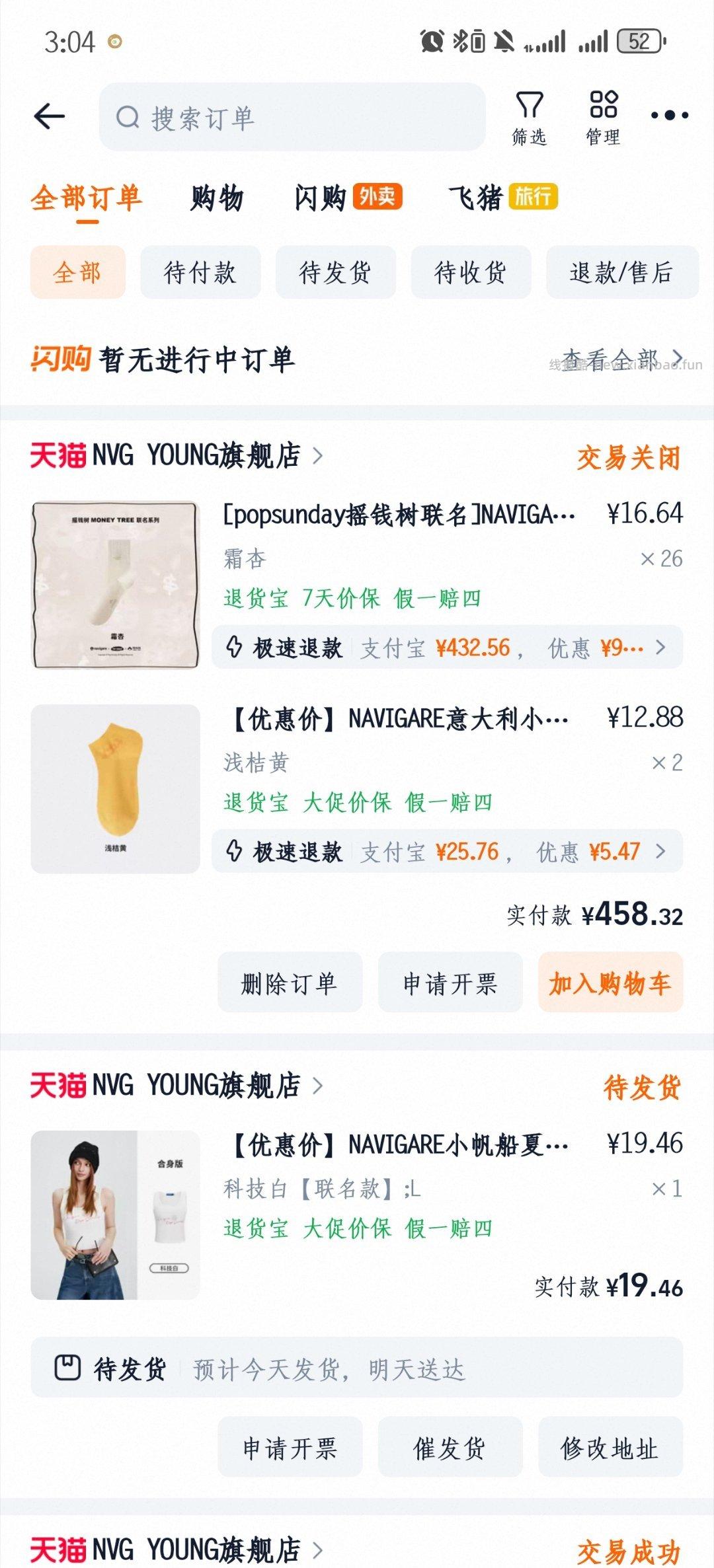Click the 加入购物车 button
714x1568 pixels.
click(610, 983)
